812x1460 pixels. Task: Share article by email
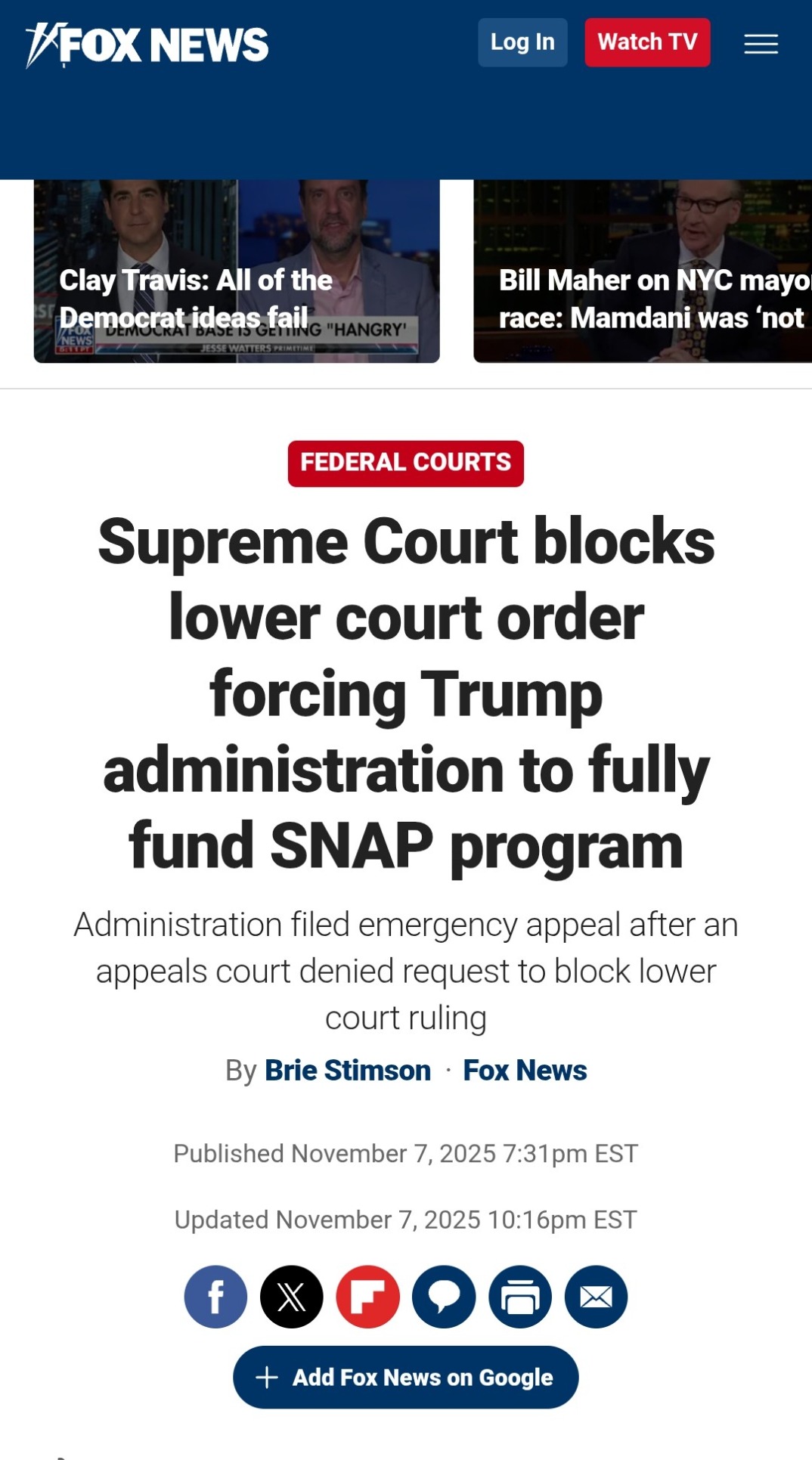pos(596,1297)
